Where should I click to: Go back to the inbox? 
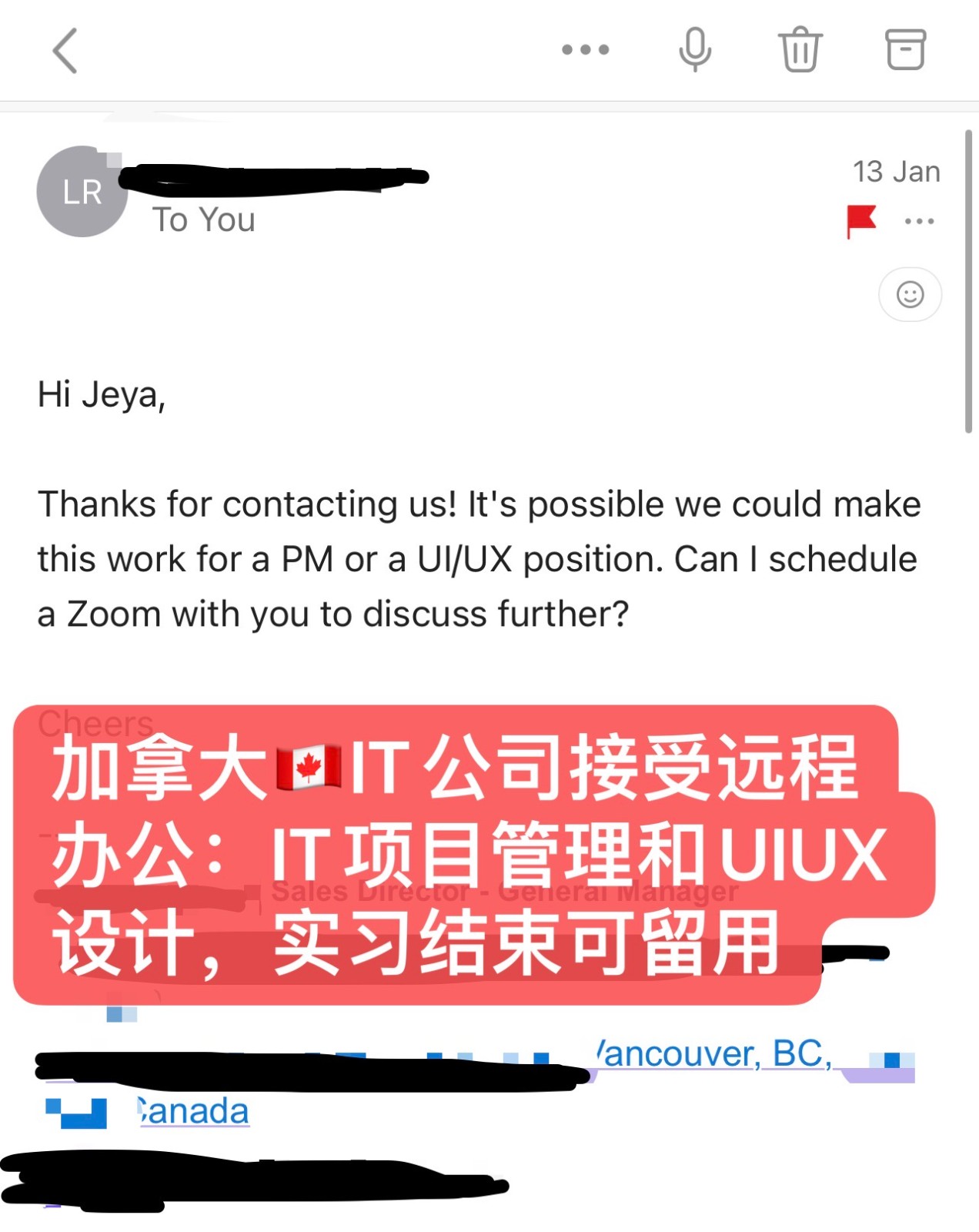click(65, 51)
